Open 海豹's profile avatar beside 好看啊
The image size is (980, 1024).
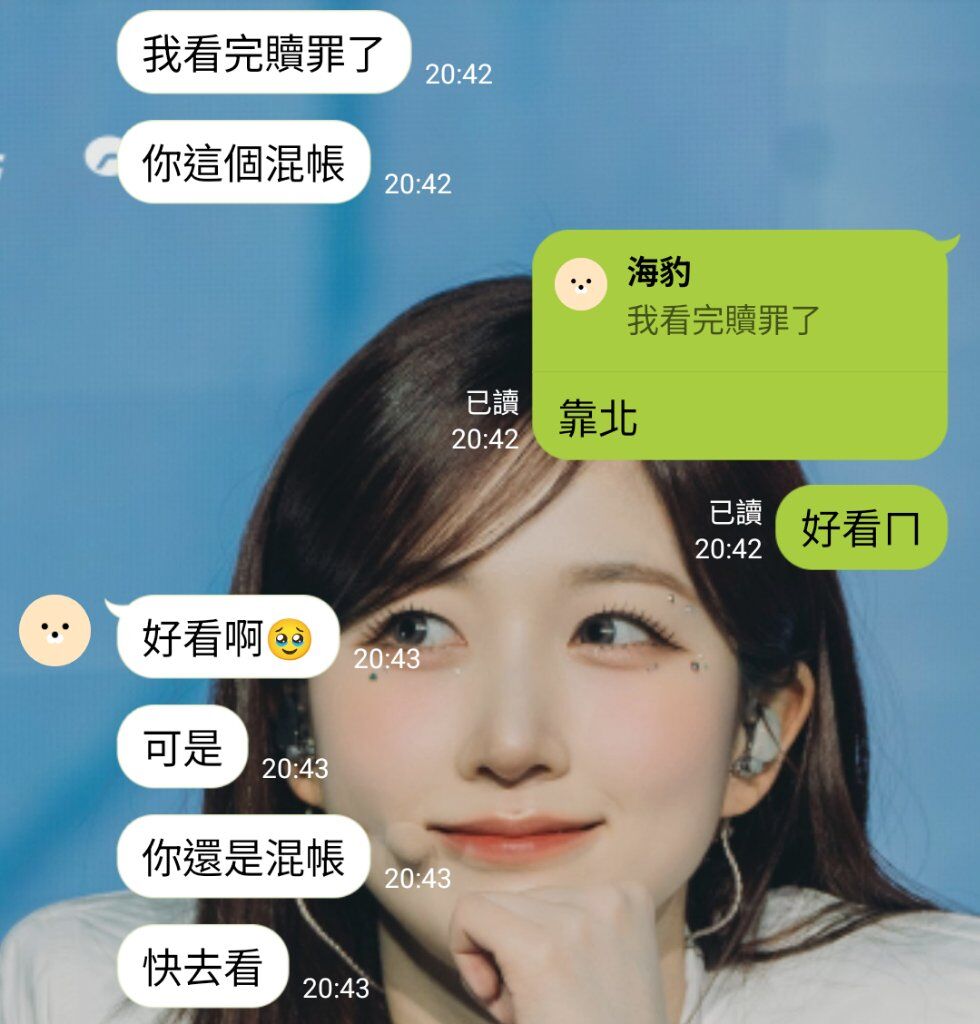(x=55, y=630)
